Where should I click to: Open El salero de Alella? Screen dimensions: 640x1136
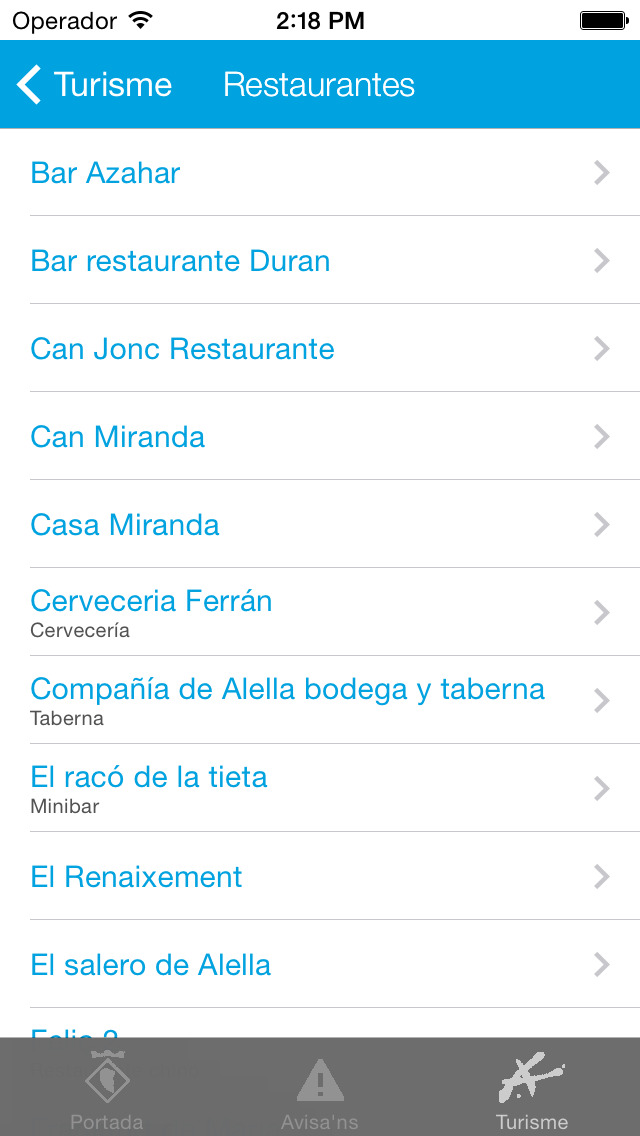pos(320,964)
